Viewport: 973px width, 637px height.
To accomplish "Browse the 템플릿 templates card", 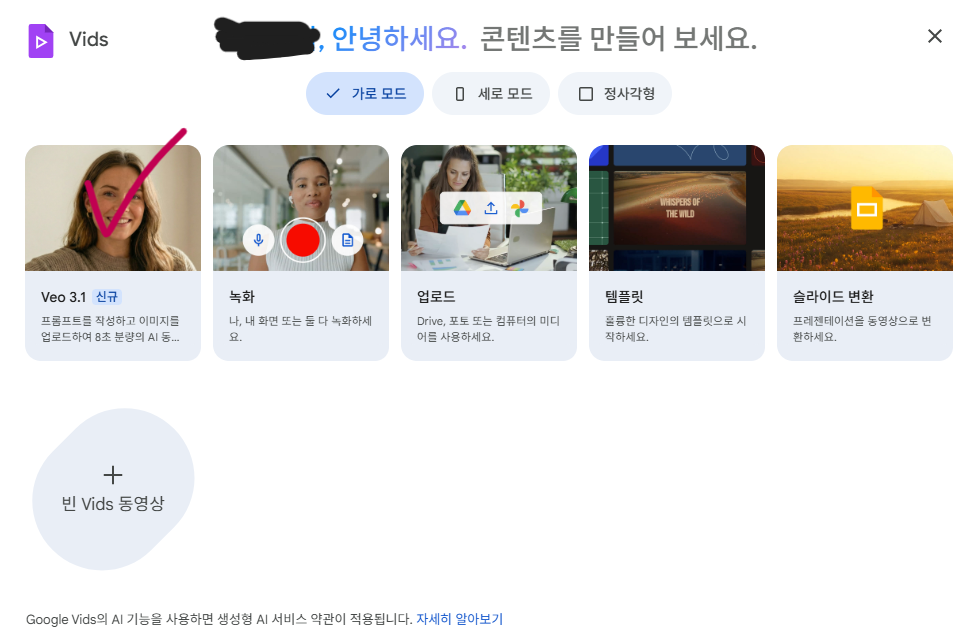I will [x=677, y=252].
